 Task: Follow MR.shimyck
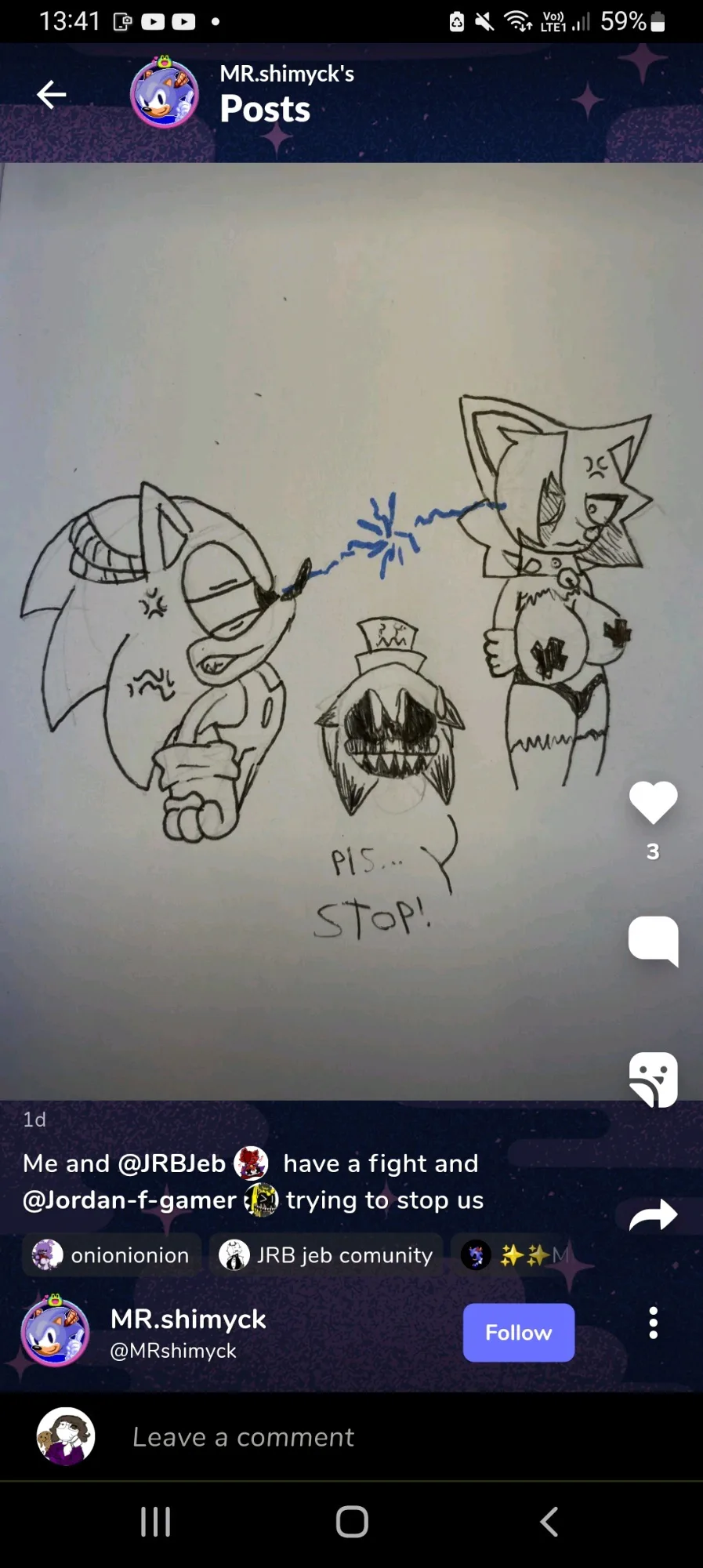coord(518,1332)
